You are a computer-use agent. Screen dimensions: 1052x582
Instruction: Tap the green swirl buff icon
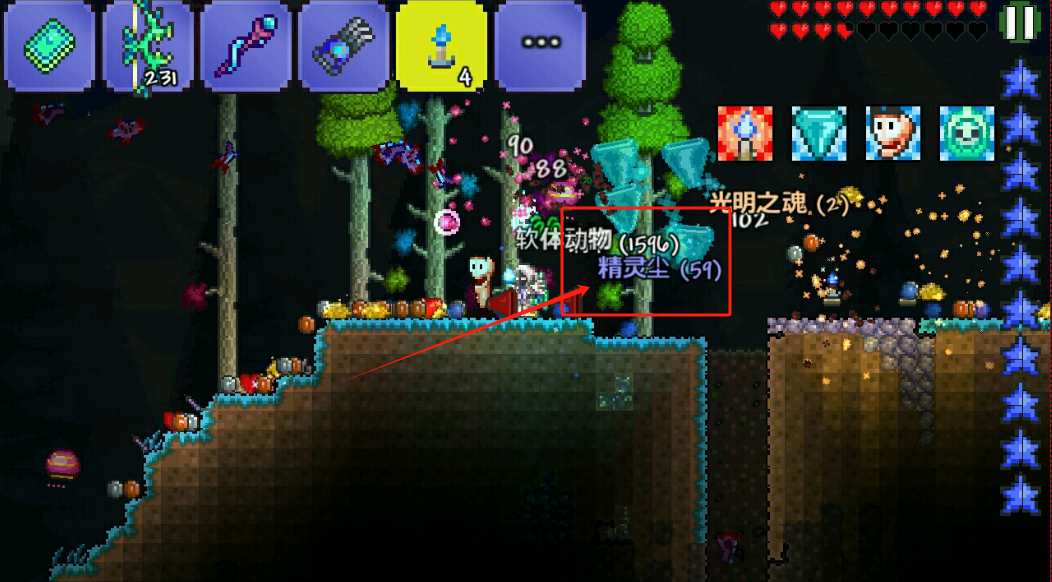(x=966, y=133)
